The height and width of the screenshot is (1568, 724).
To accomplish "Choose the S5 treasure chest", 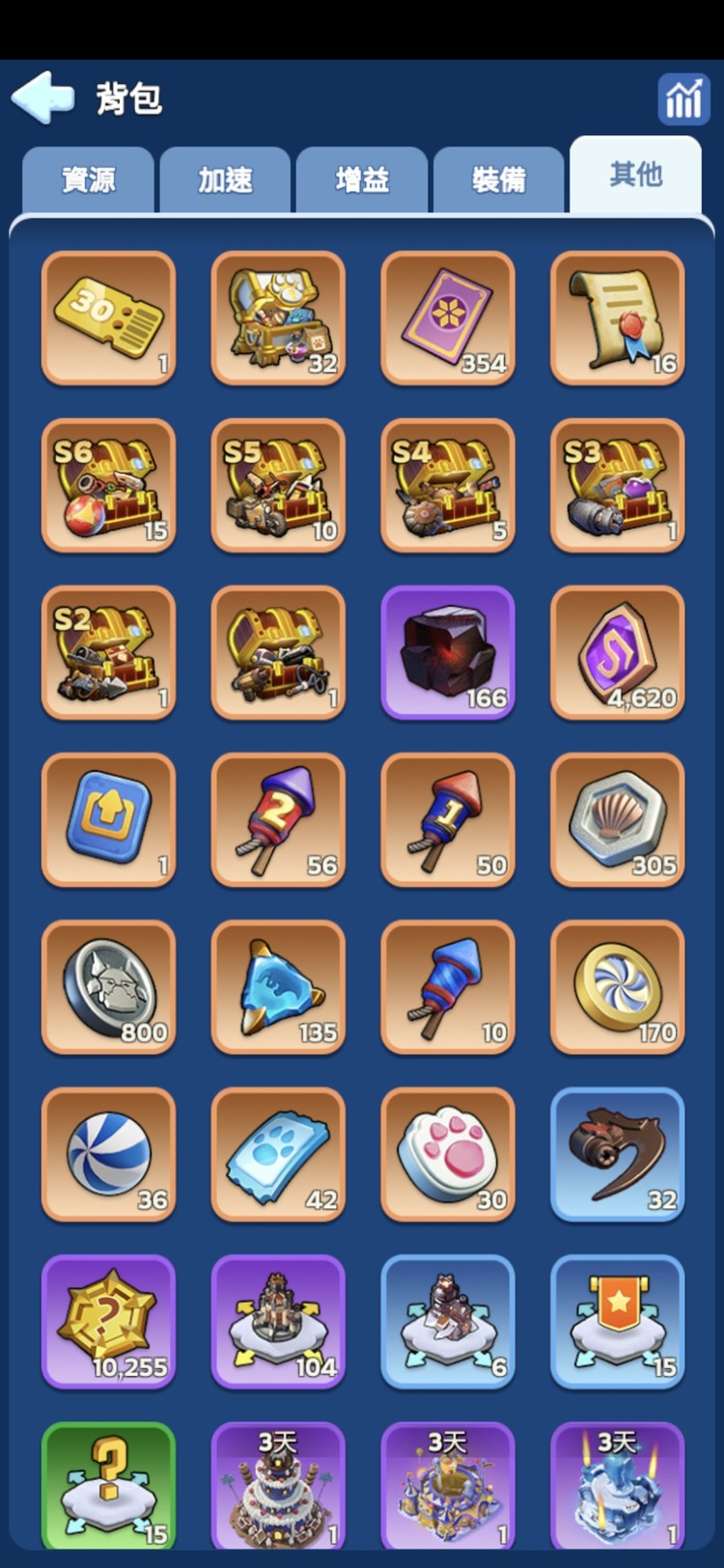I will click(278, 485).
